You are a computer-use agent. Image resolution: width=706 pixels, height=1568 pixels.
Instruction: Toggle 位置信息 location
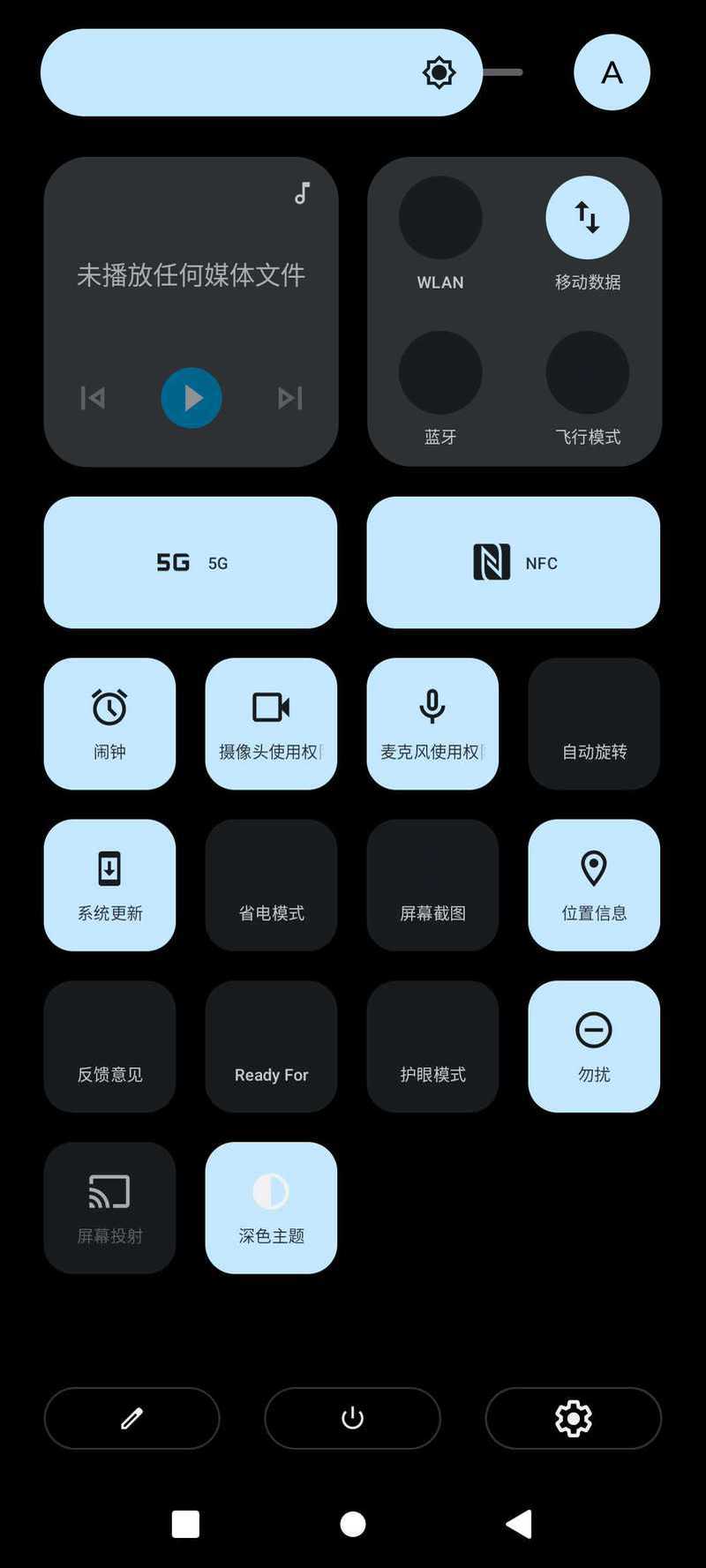[594, 885]
